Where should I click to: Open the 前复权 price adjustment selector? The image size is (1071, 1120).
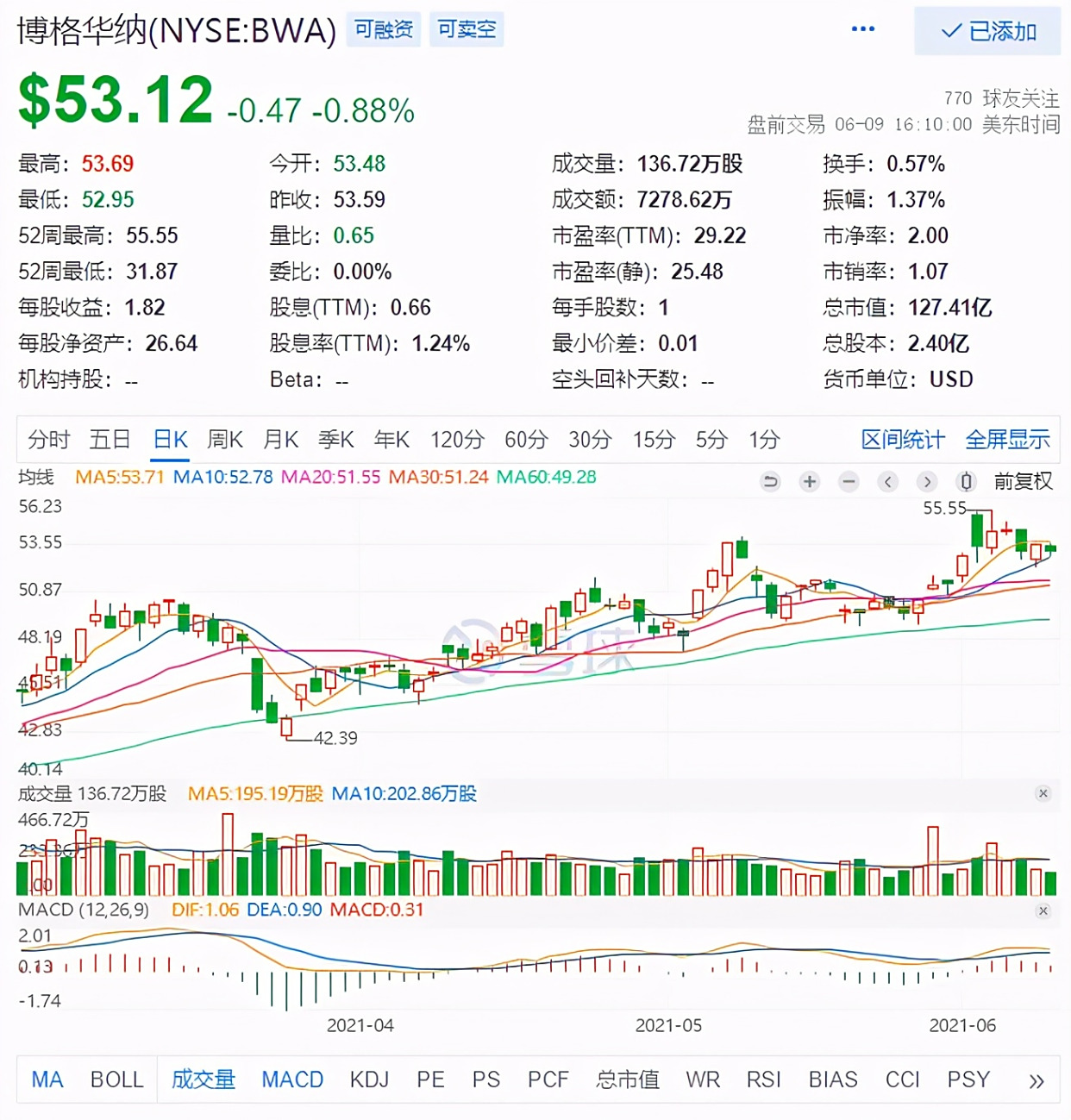coord(1023,482)
